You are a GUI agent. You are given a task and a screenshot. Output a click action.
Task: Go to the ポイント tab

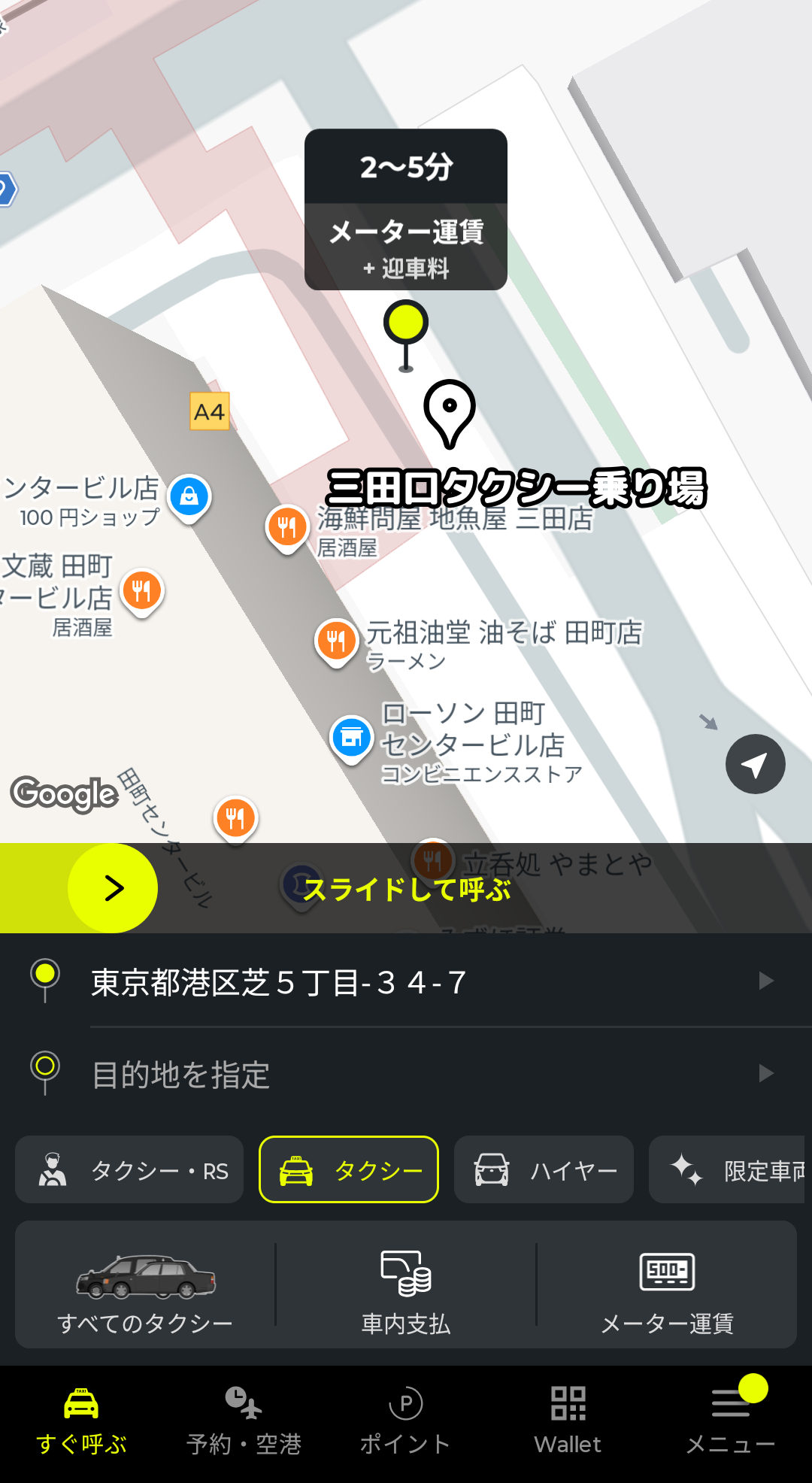click(406, 1423)
